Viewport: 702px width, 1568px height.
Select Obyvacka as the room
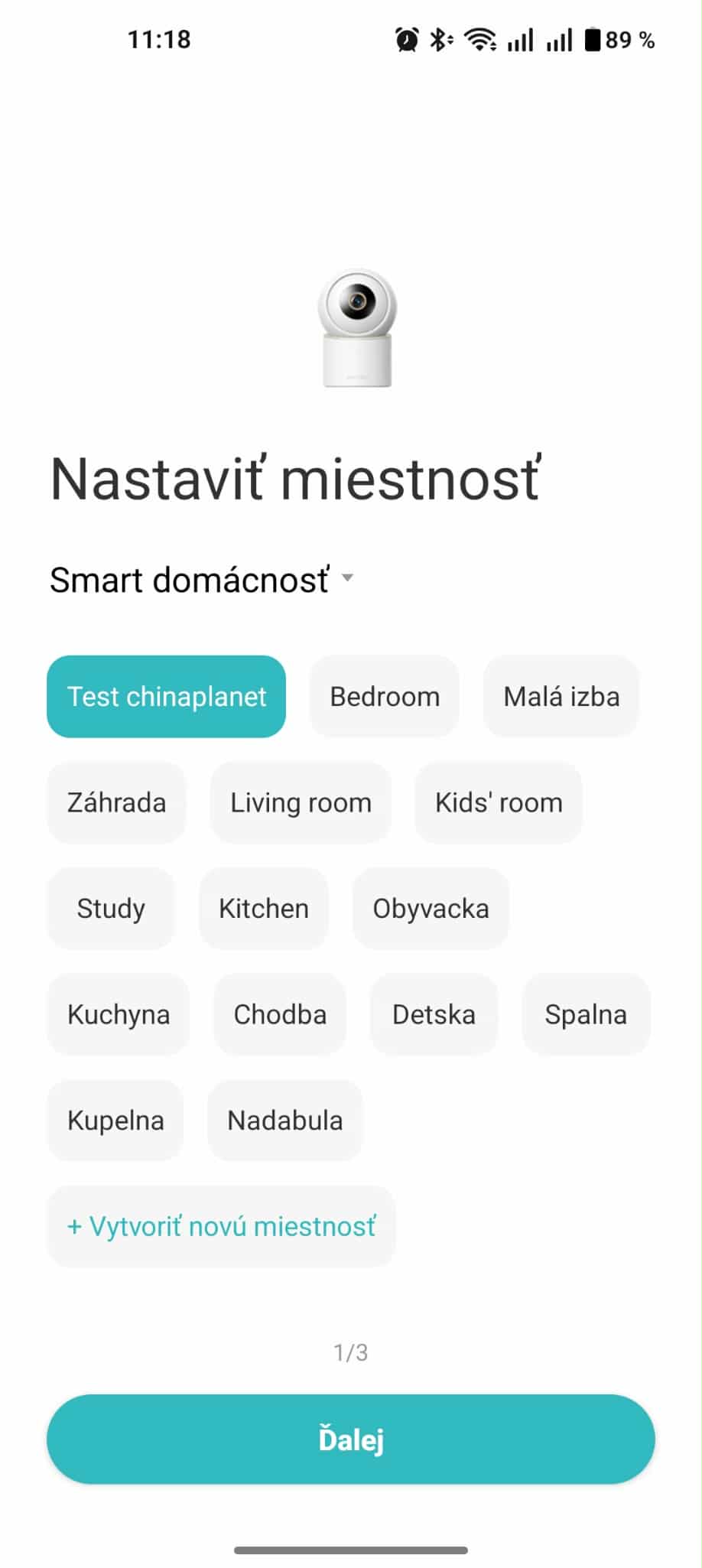[x=431, y=908]
